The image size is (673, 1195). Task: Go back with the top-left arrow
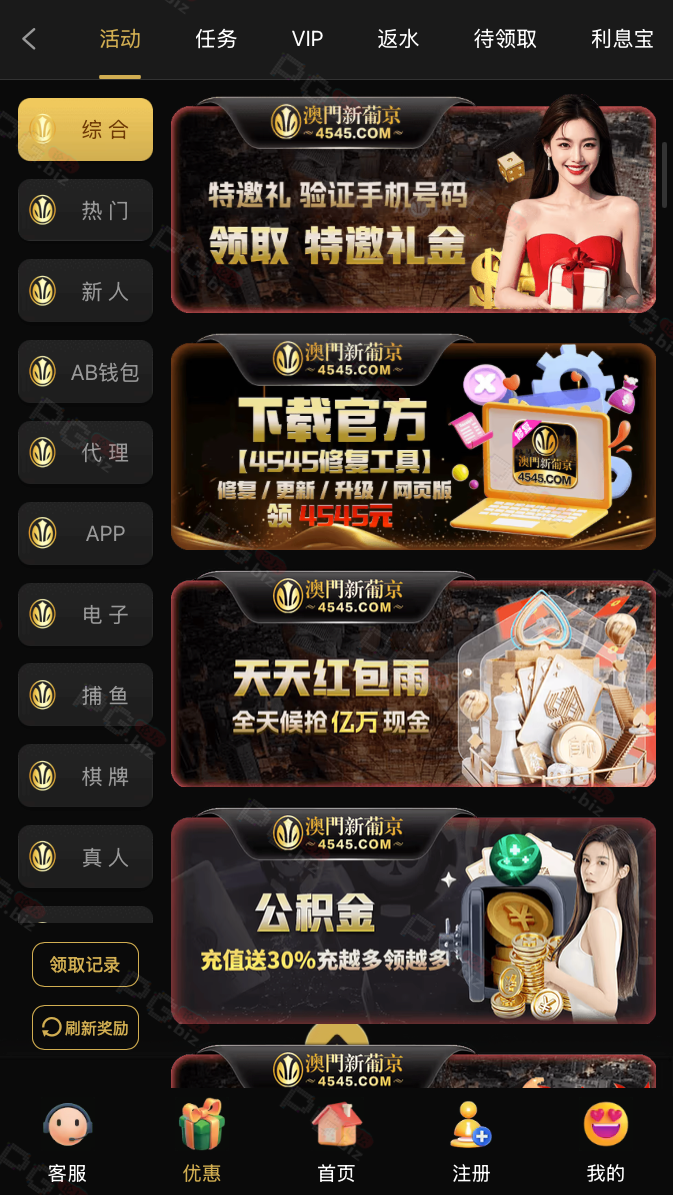pyautogui.click(x=29, y=39)
